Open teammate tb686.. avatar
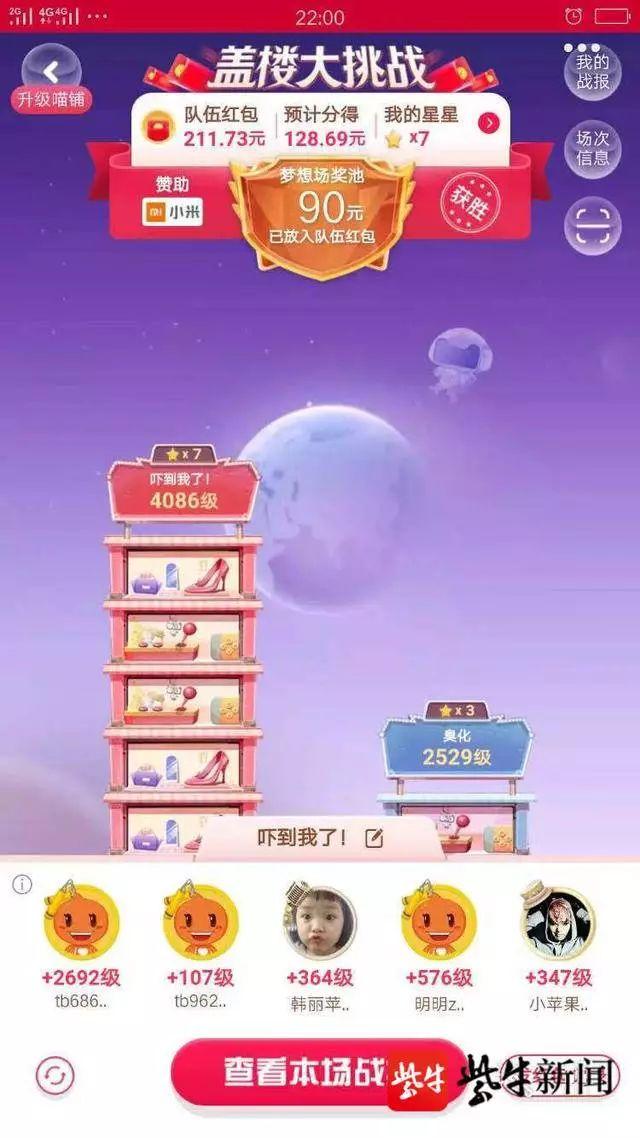 81,921
